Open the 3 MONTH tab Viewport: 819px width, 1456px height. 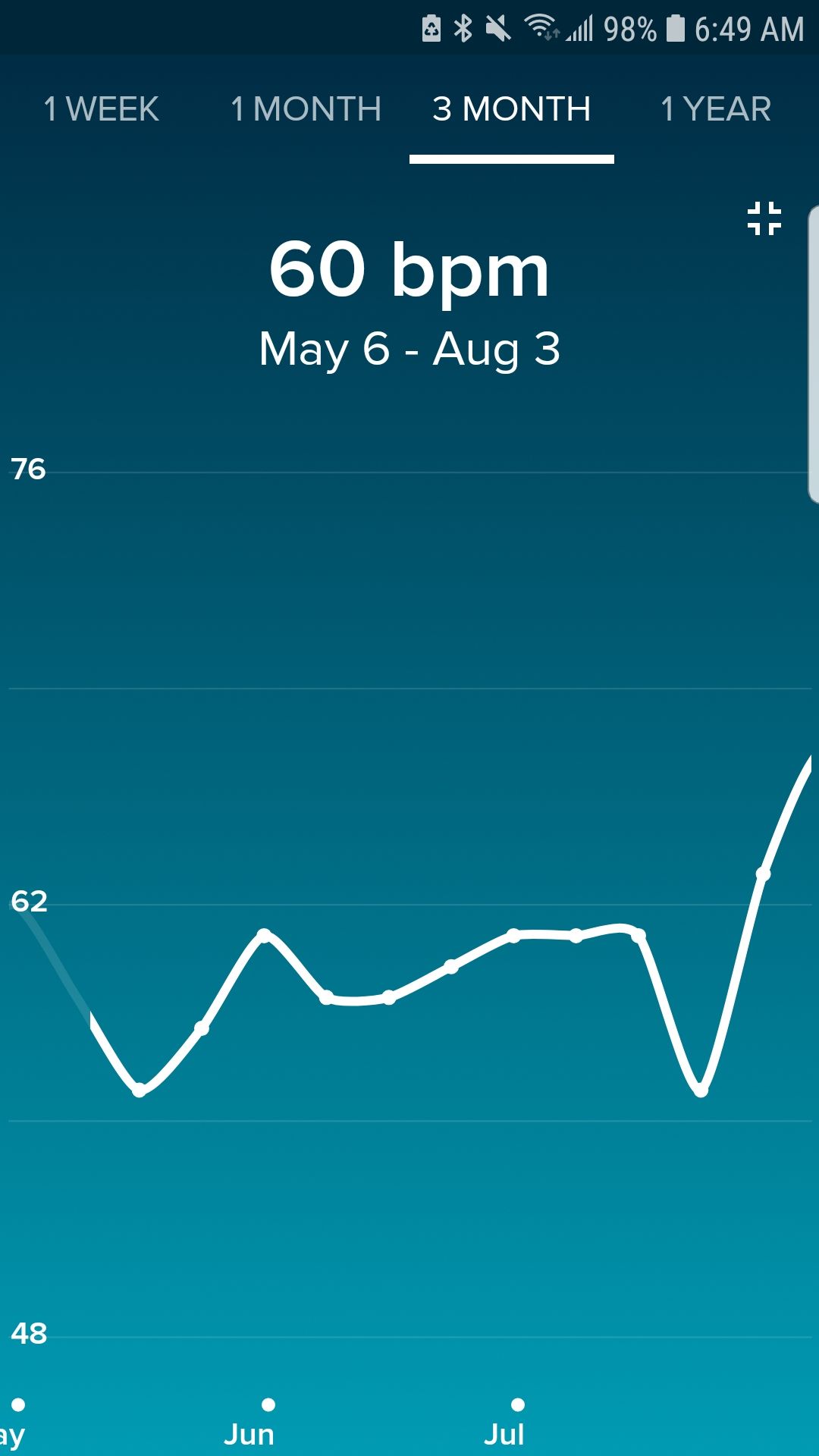coord(511,109)
